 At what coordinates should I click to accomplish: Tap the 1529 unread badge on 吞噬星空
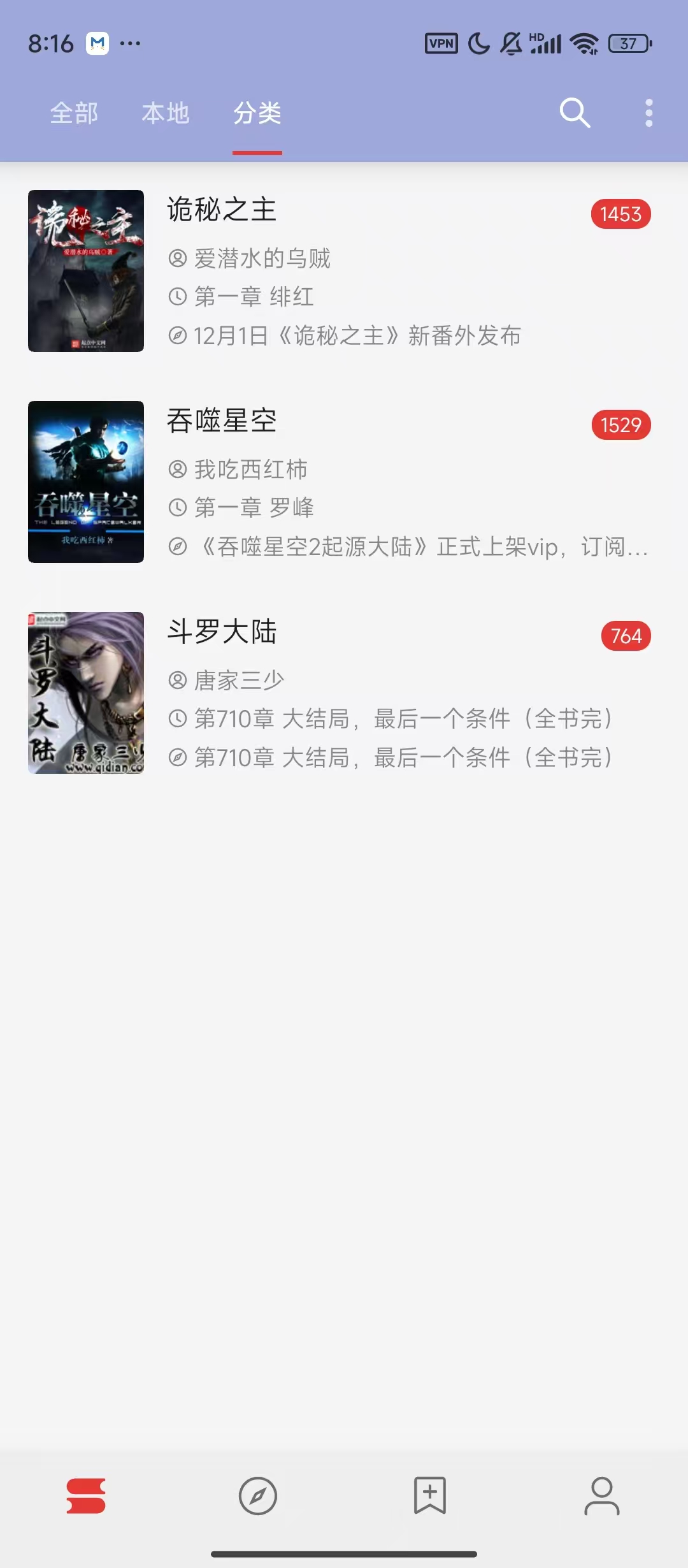(x=620, y=425)
